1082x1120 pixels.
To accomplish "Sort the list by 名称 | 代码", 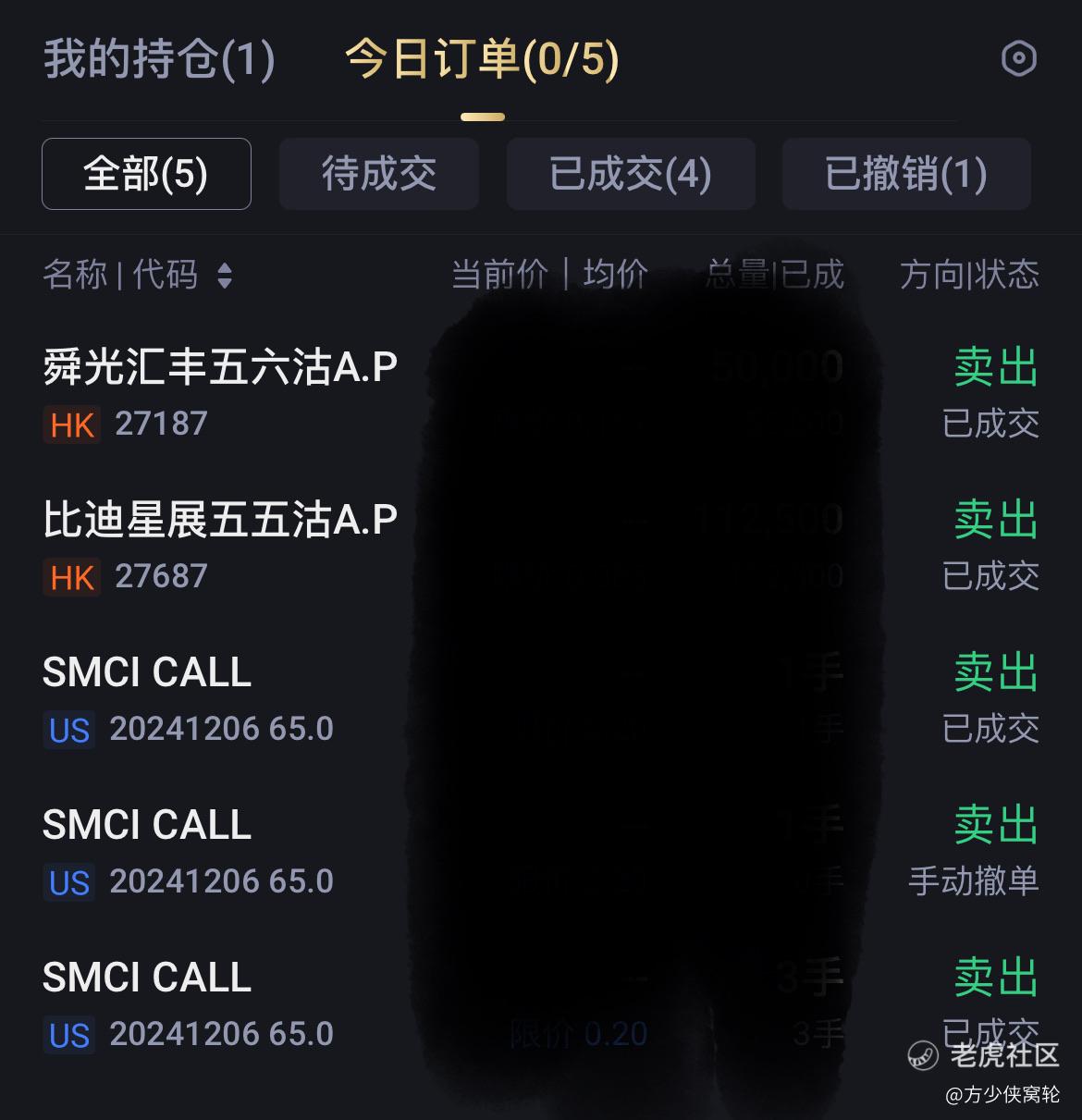I will click(137, 275).
